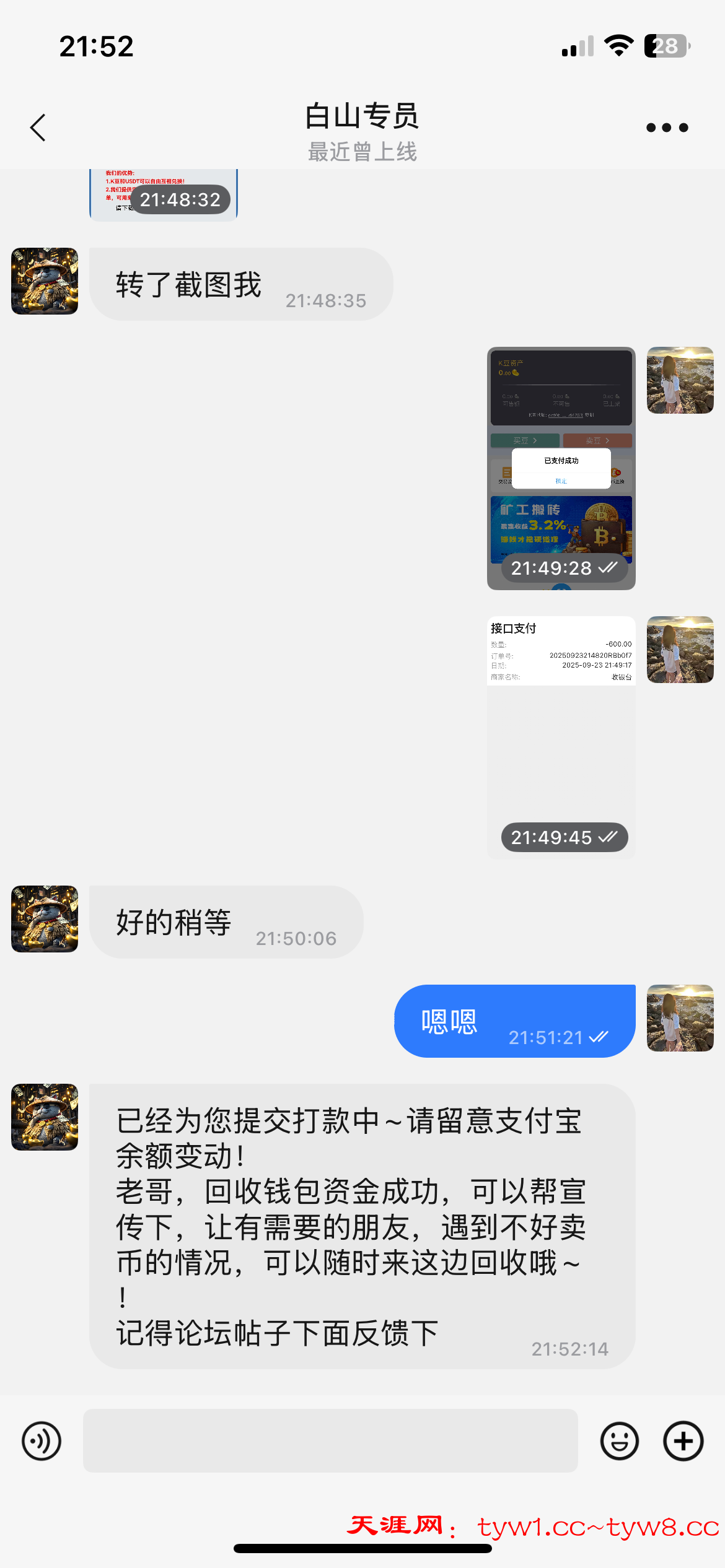View the sender's avatar beside 转了截图我

point(45,281)
